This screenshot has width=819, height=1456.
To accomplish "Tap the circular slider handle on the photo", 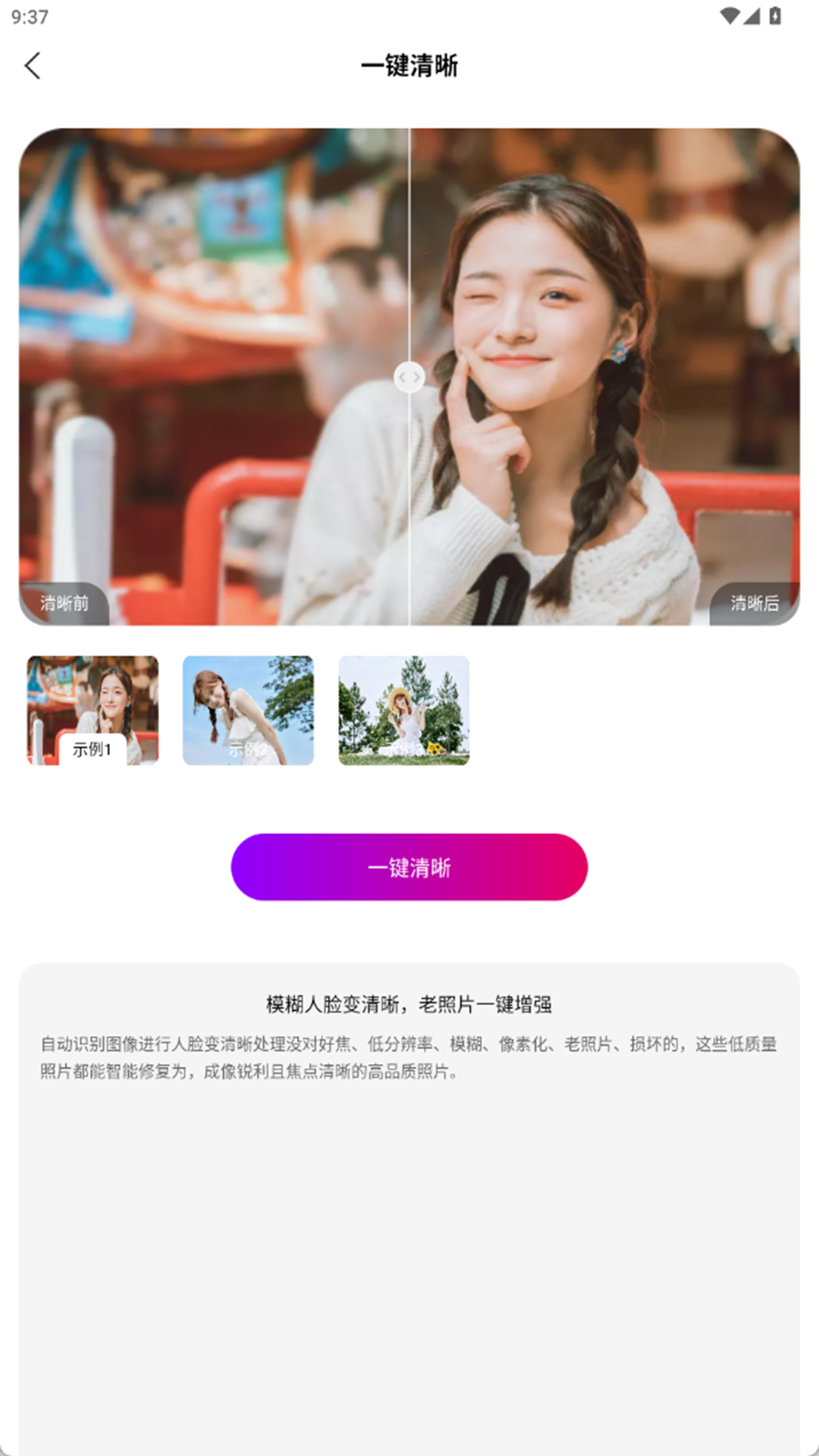I will (x=409, y=377).
